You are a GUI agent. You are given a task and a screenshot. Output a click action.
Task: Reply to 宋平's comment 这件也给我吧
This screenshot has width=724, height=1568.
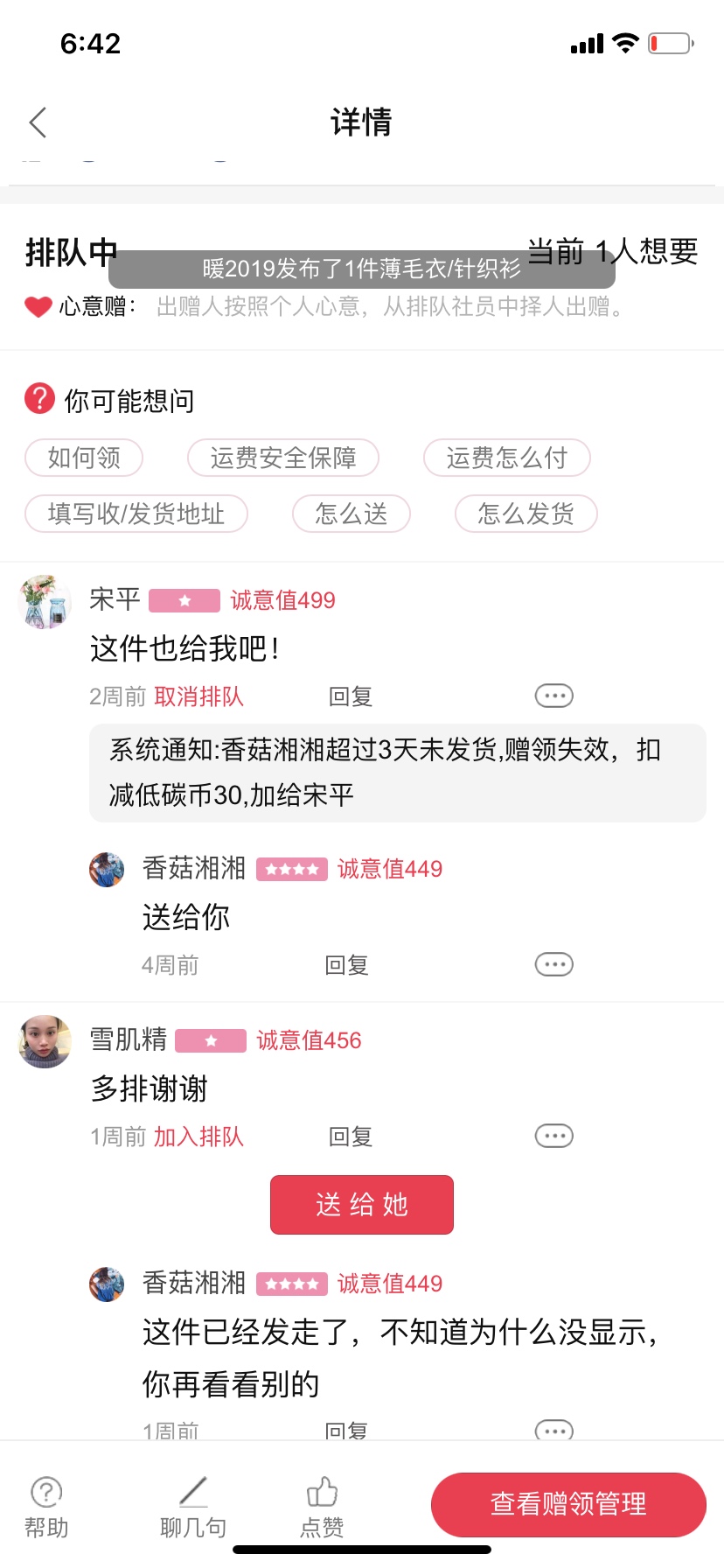pyautogui.click(x=351, y=696)
